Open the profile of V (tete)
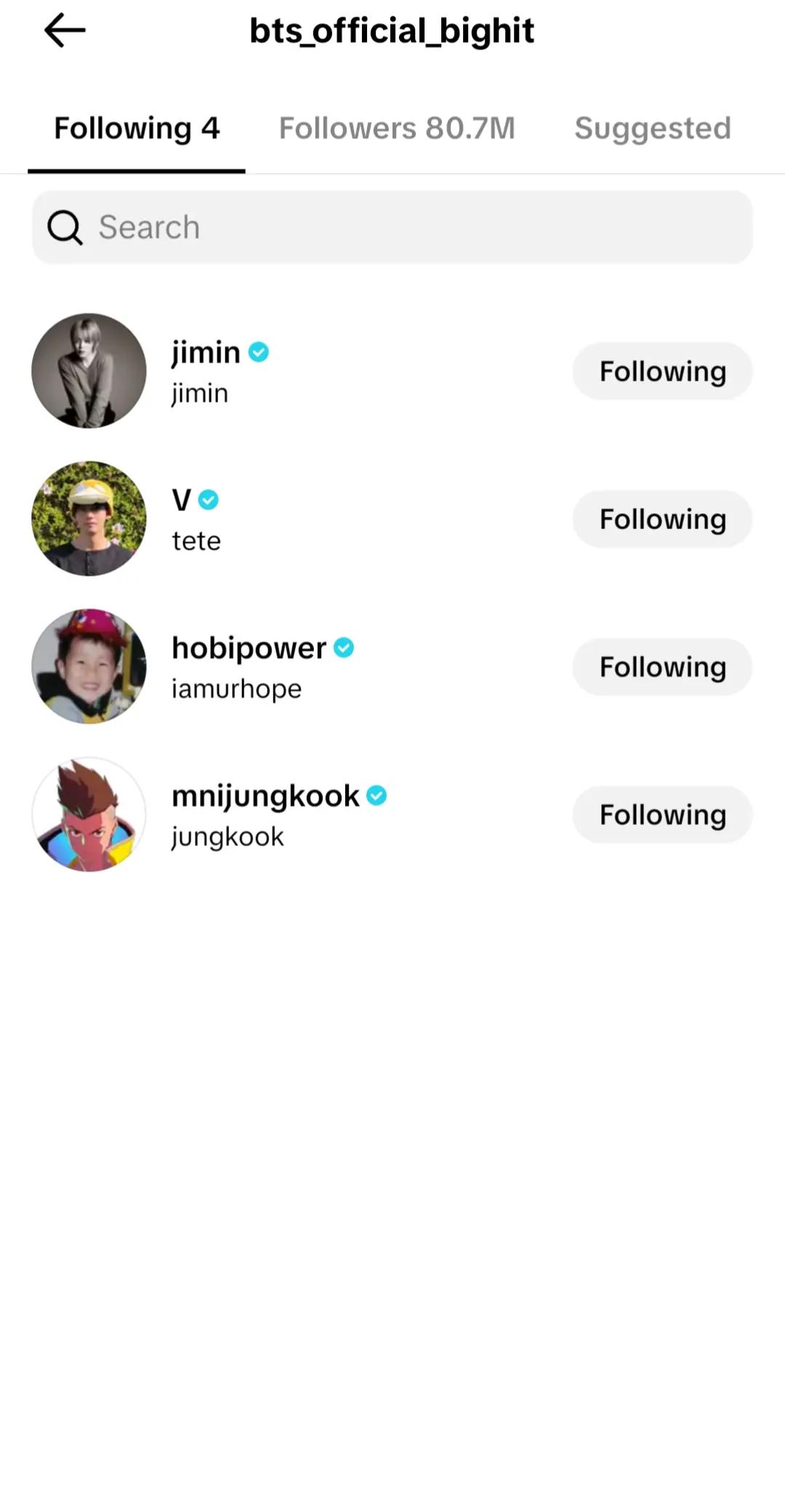Screen dimensions: 785x1512 [x=392, y=519]
